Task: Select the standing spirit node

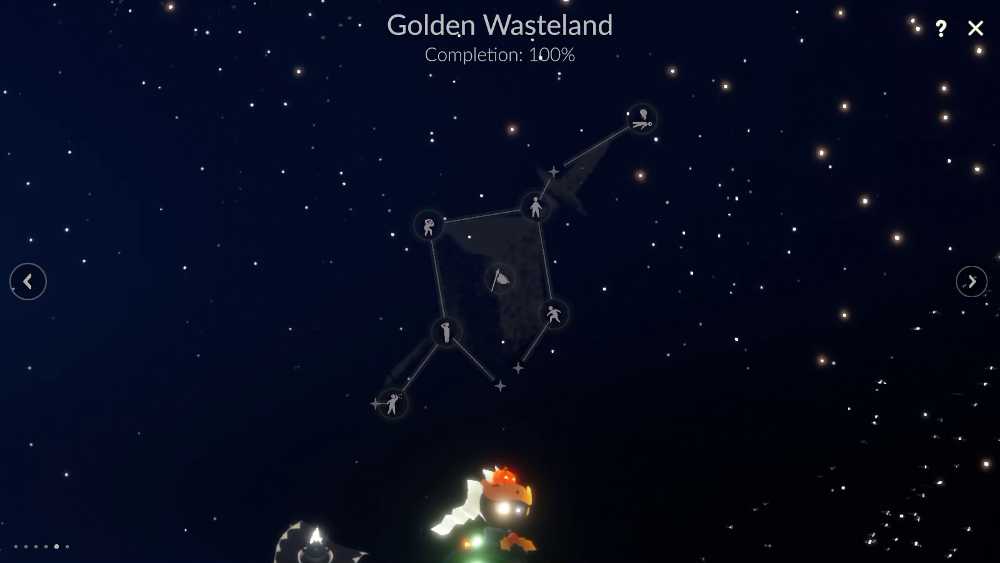Action: [536, 207]
